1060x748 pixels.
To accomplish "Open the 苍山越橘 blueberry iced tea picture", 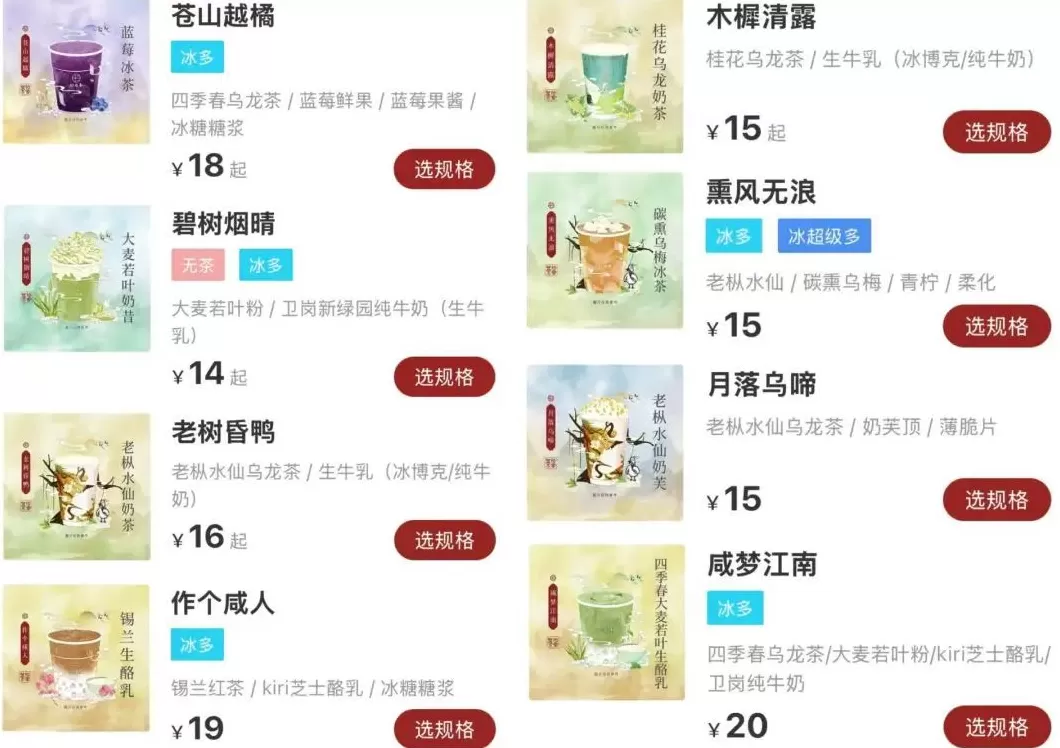I will coord(77,72).
